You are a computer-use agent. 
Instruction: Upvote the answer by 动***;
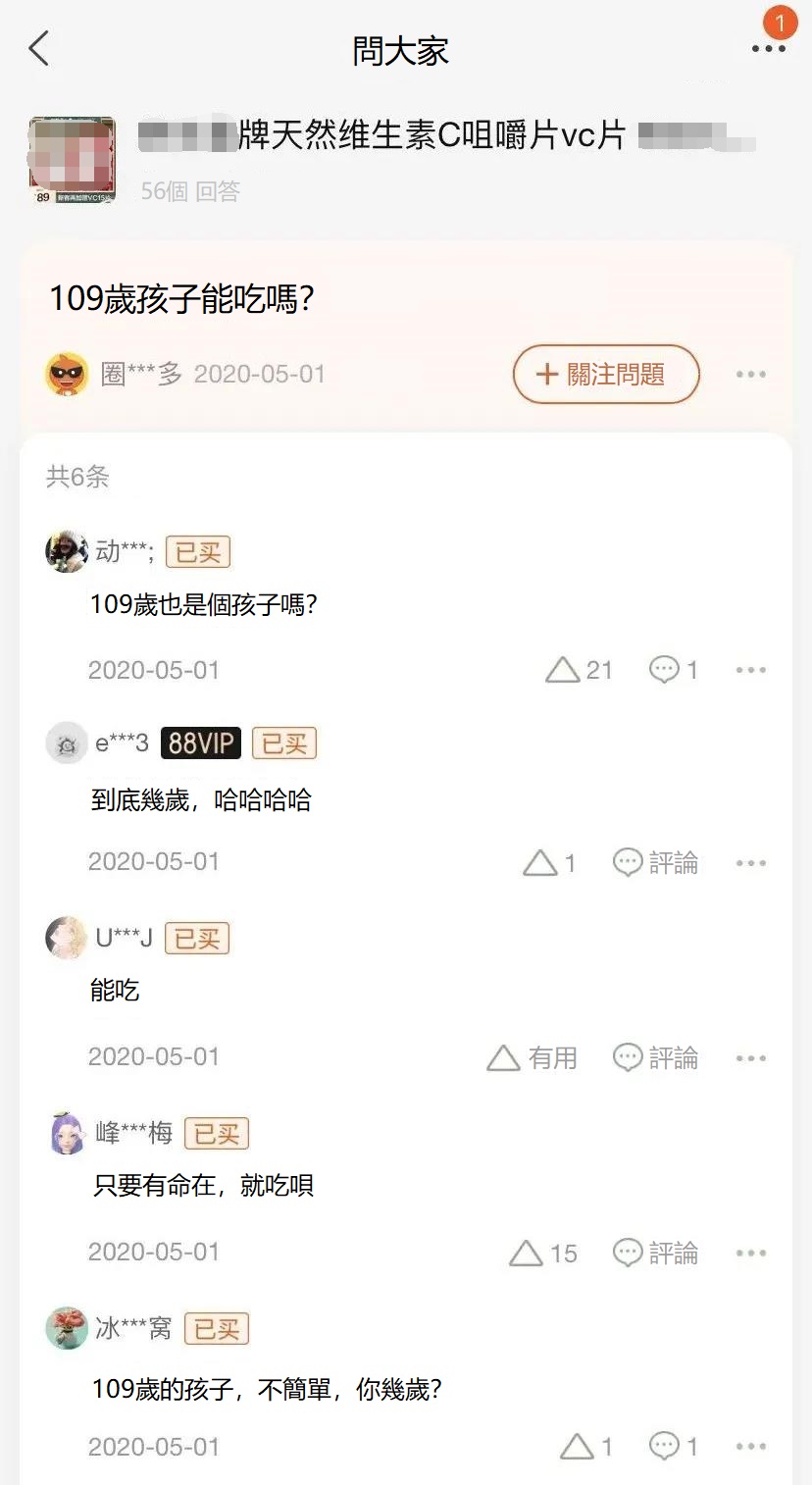pyautogui.click(x=578, y=670)
